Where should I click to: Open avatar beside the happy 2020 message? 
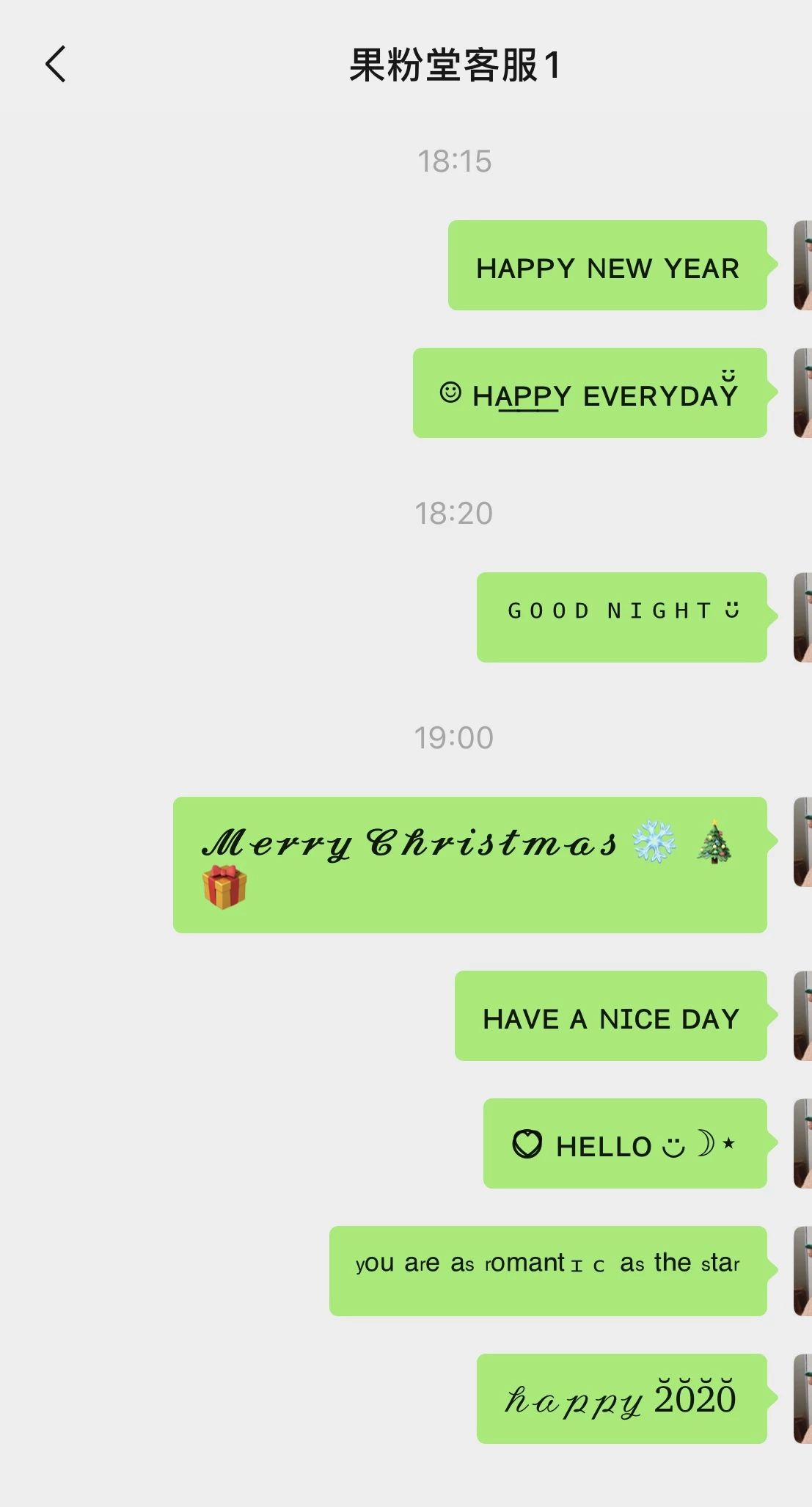click(803, 1398)
